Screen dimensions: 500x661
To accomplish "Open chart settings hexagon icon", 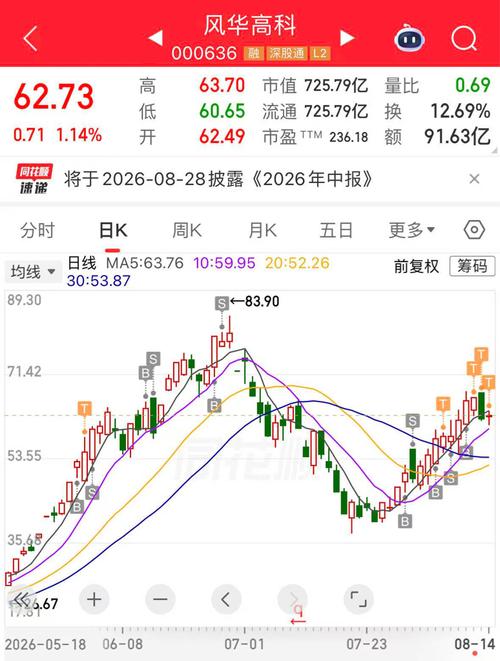I will (x=474, y=230).
